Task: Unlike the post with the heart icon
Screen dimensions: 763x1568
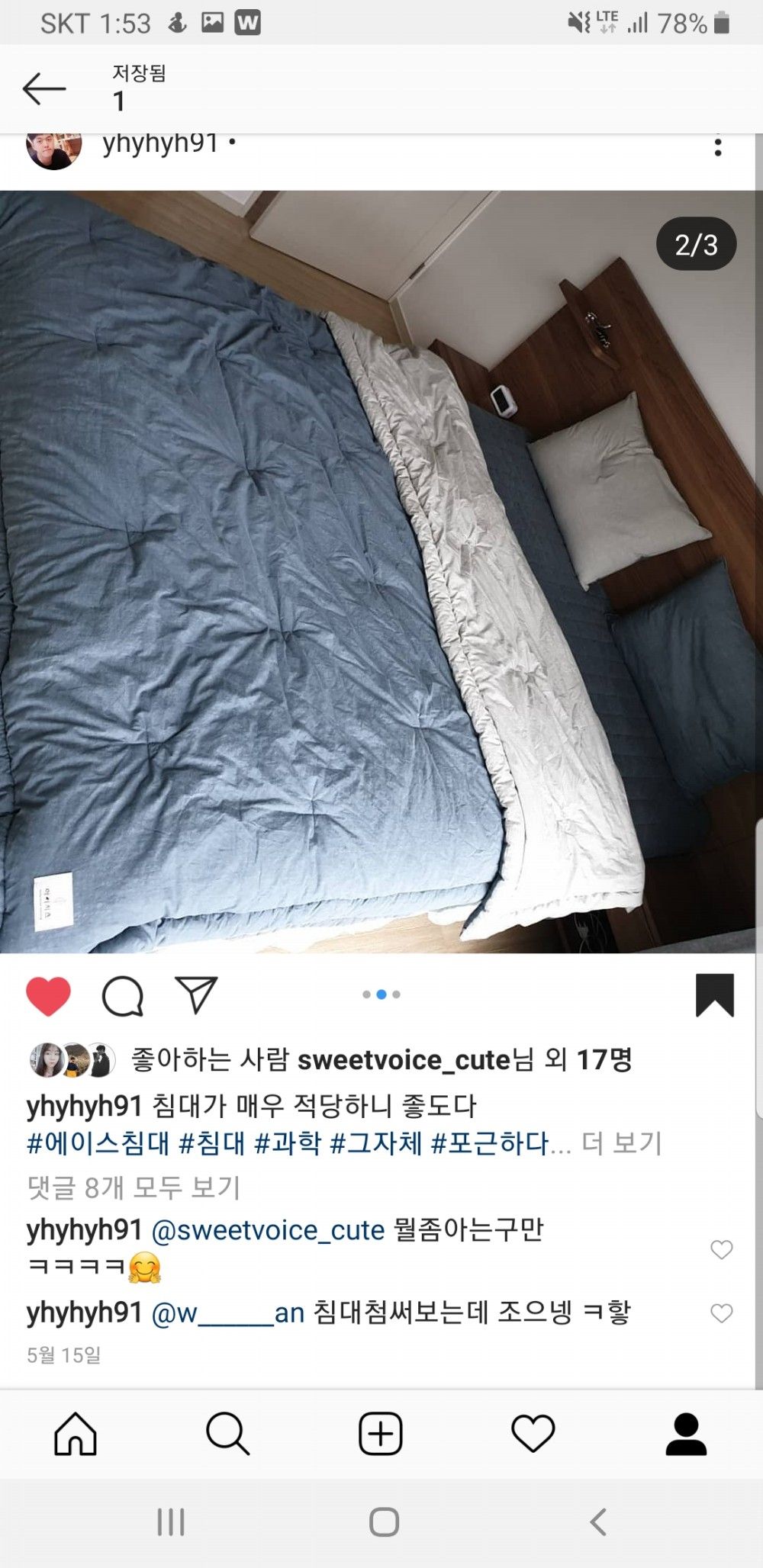Action: pyautogui.click(x=48, y=995)
